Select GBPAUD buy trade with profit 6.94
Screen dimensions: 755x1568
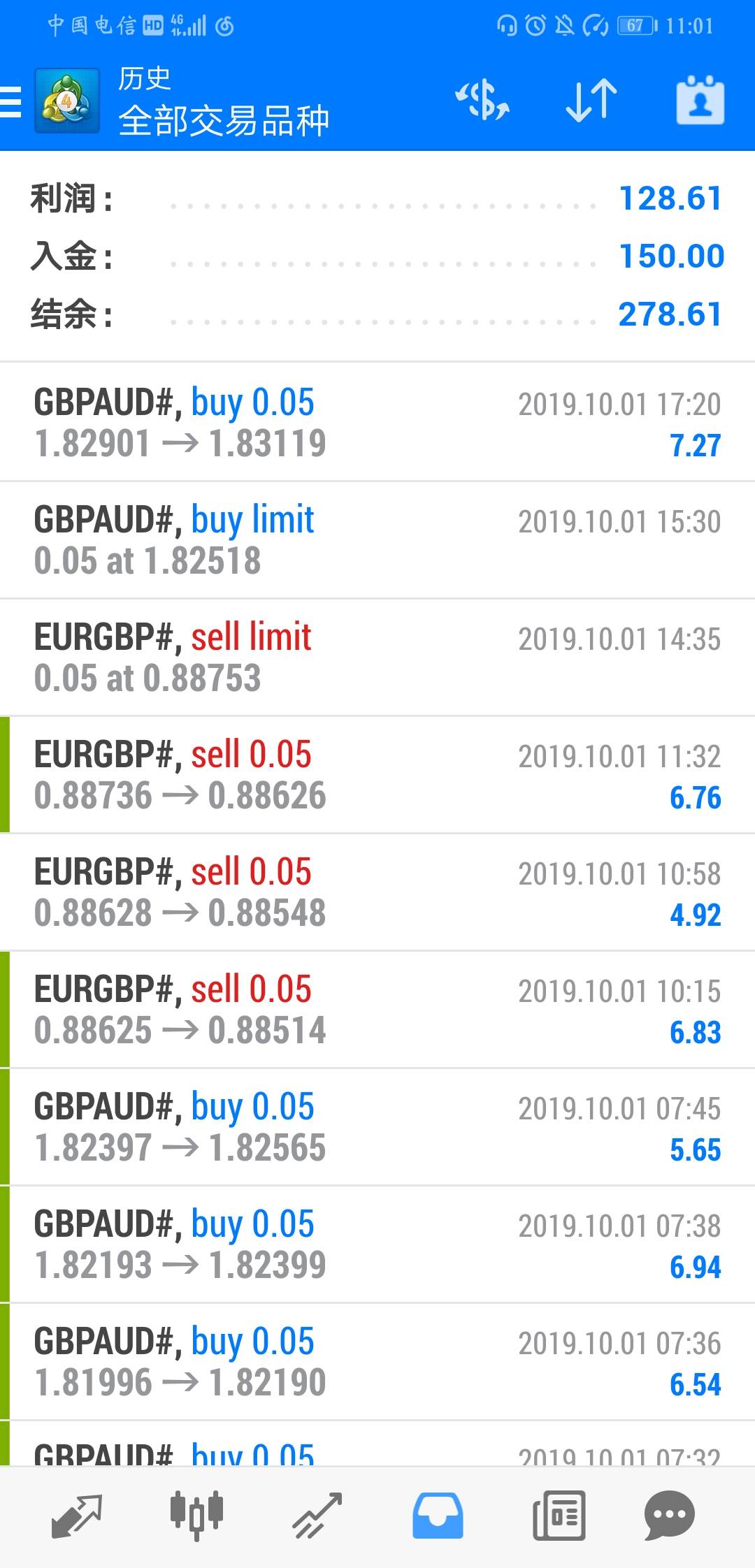tap(377, 1244)
